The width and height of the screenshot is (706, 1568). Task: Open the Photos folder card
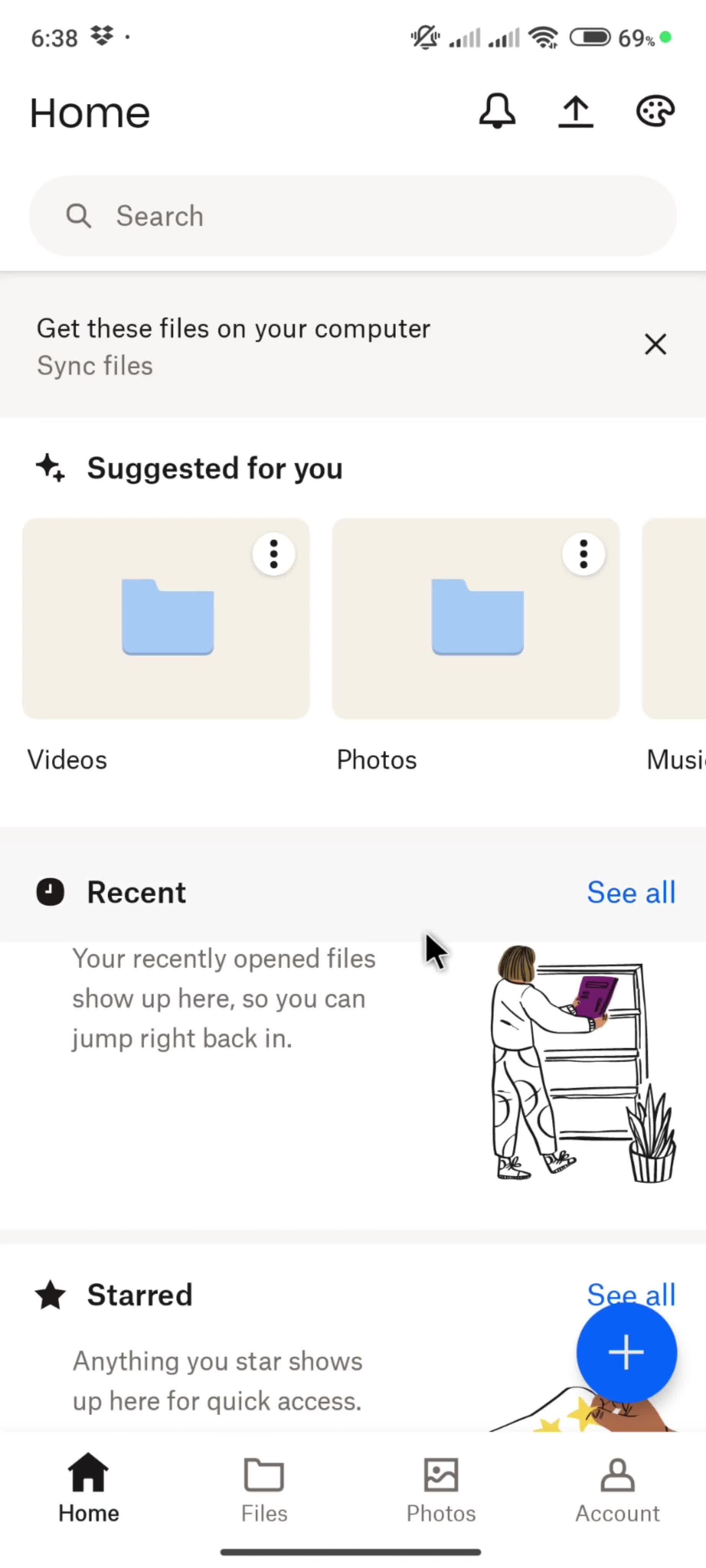476,619
